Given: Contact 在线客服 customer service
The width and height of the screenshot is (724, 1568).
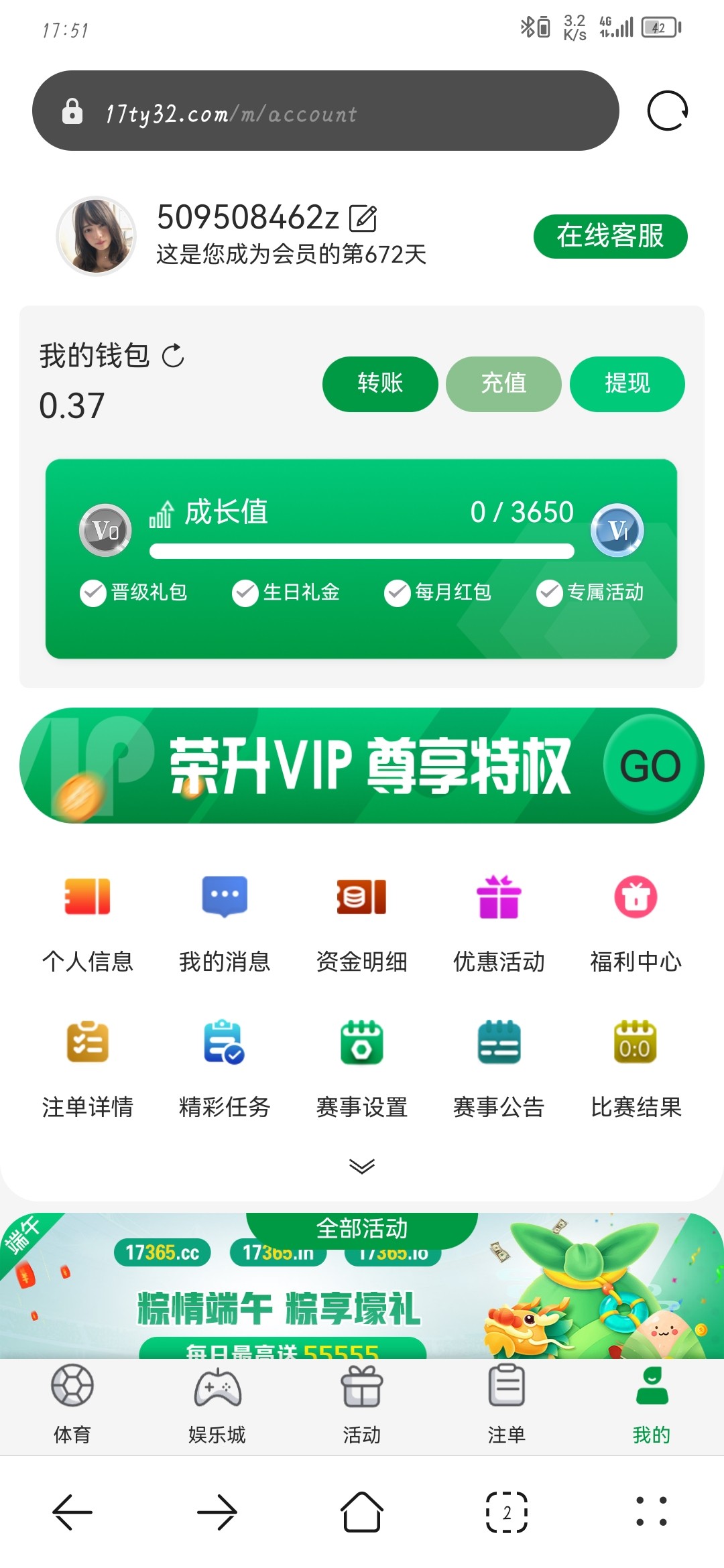Looking at the screenshot, I should pyautogui.click(x=610, y=237).
